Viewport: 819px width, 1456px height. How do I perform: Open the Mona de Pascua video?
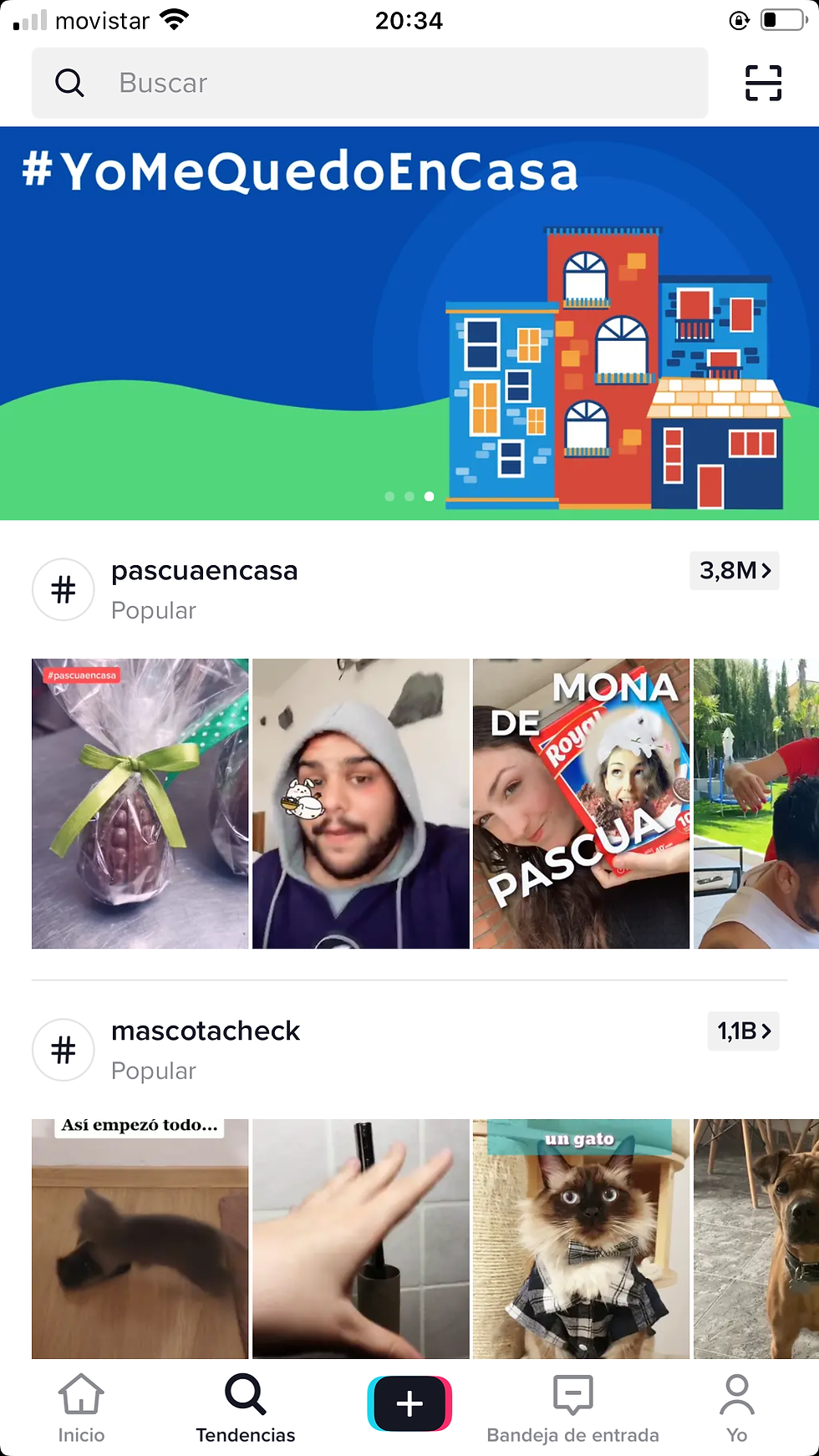pos(581,803)
